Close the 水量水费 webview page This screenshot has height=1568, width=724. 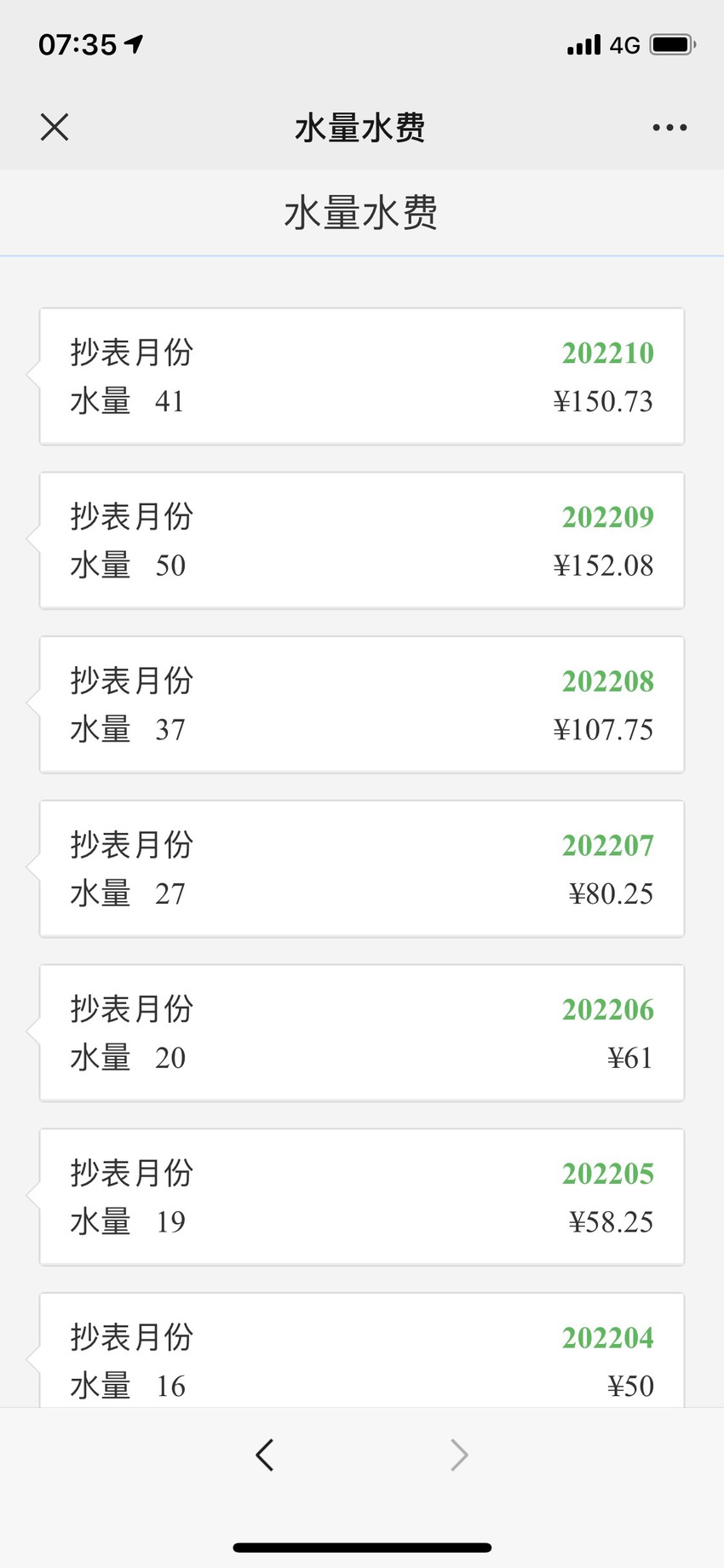[x=55, y=128]
